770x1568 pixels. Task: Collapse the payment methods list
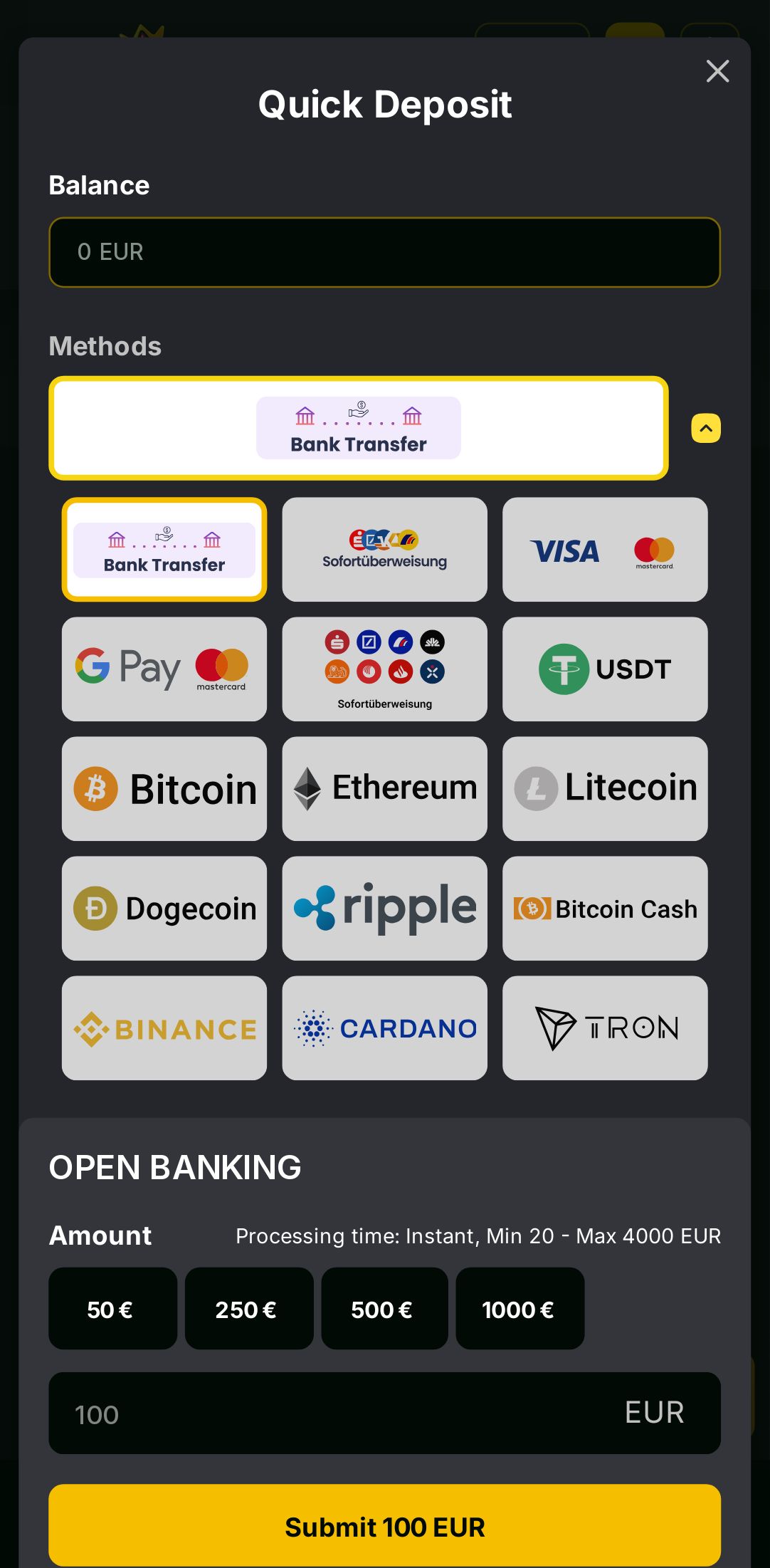(705, 429)
